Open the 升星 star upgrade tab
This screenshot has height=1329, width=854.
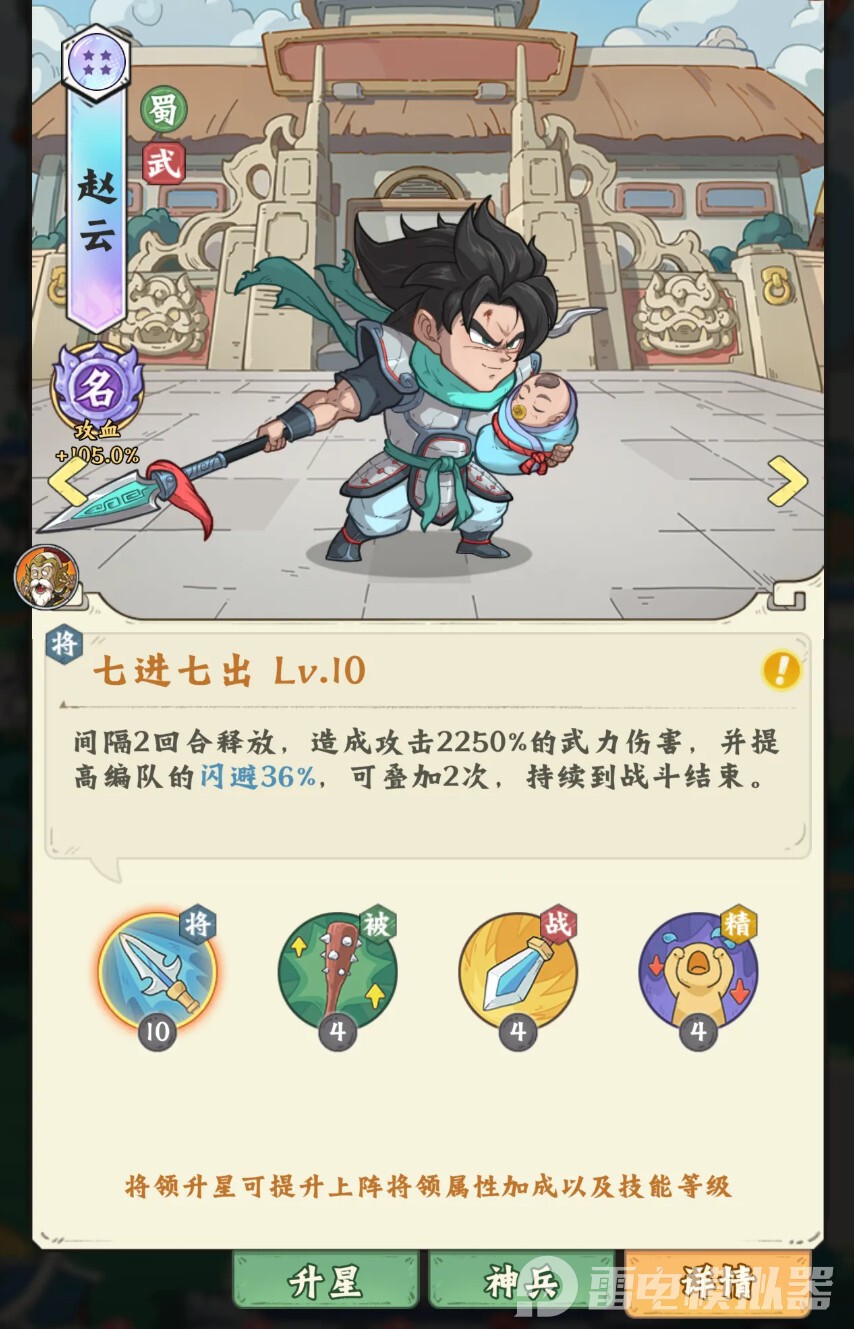tap(325, 1281)
